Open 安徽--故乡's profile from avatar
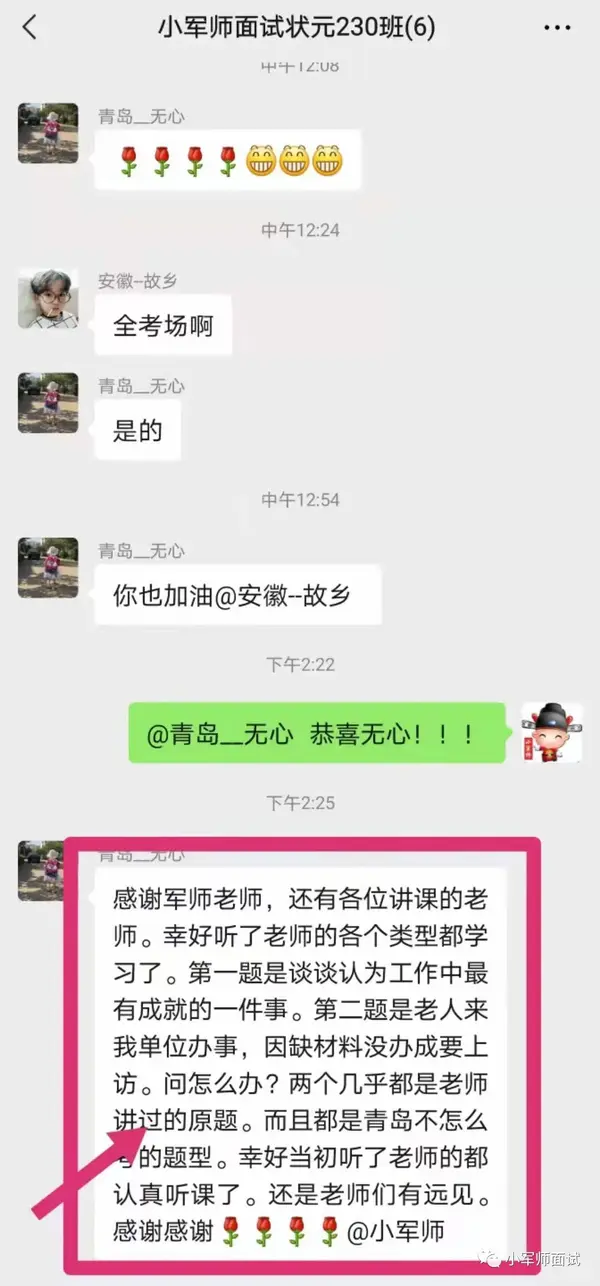 [x=47, y=298]
